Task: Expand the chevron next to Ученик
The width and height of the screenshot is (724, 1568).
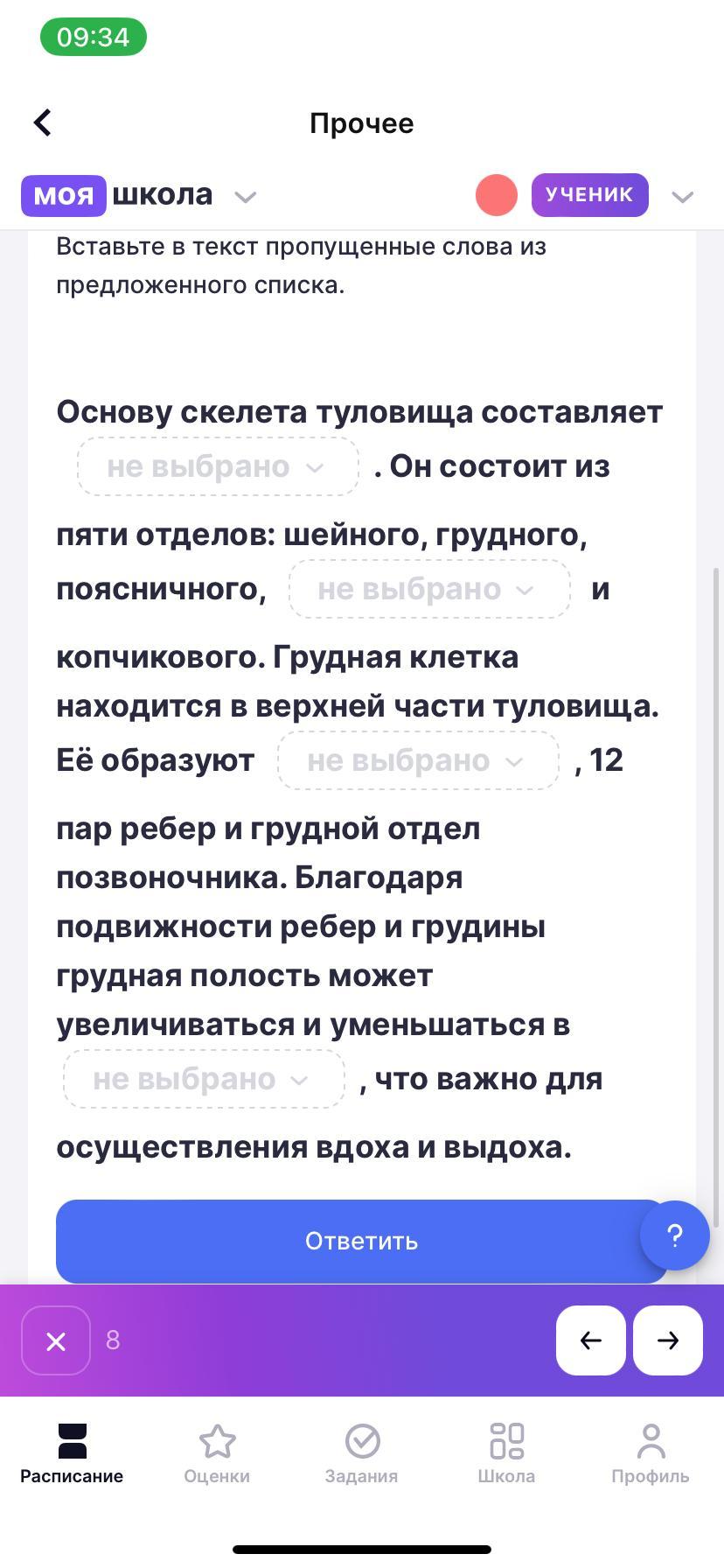Action: point(682,196)
